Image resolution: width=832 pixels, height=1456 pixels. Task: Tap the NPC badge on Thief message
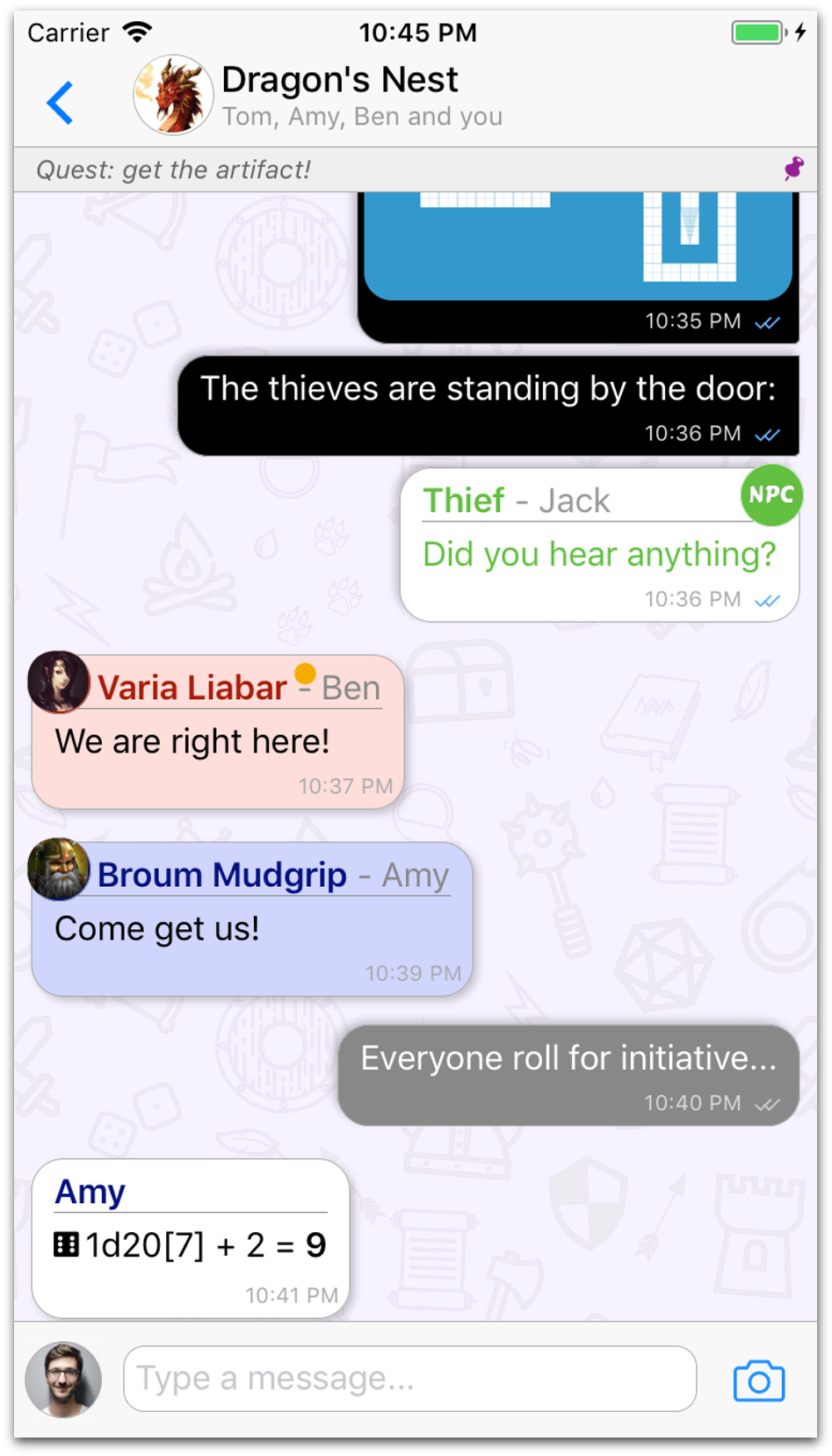(x=771, y=495)
